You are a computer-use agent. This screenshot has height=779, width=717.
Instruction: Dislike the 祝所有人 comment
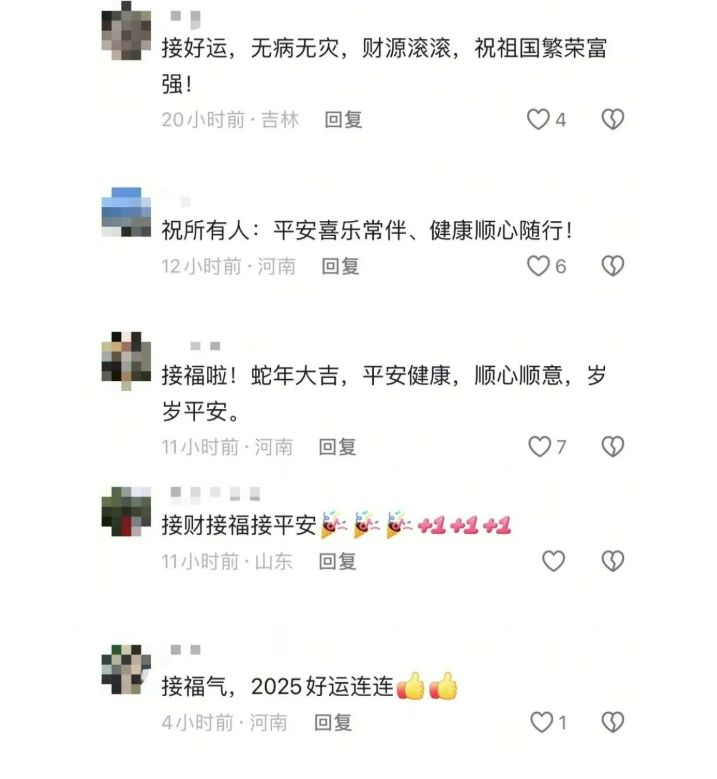tap(612, 266)
